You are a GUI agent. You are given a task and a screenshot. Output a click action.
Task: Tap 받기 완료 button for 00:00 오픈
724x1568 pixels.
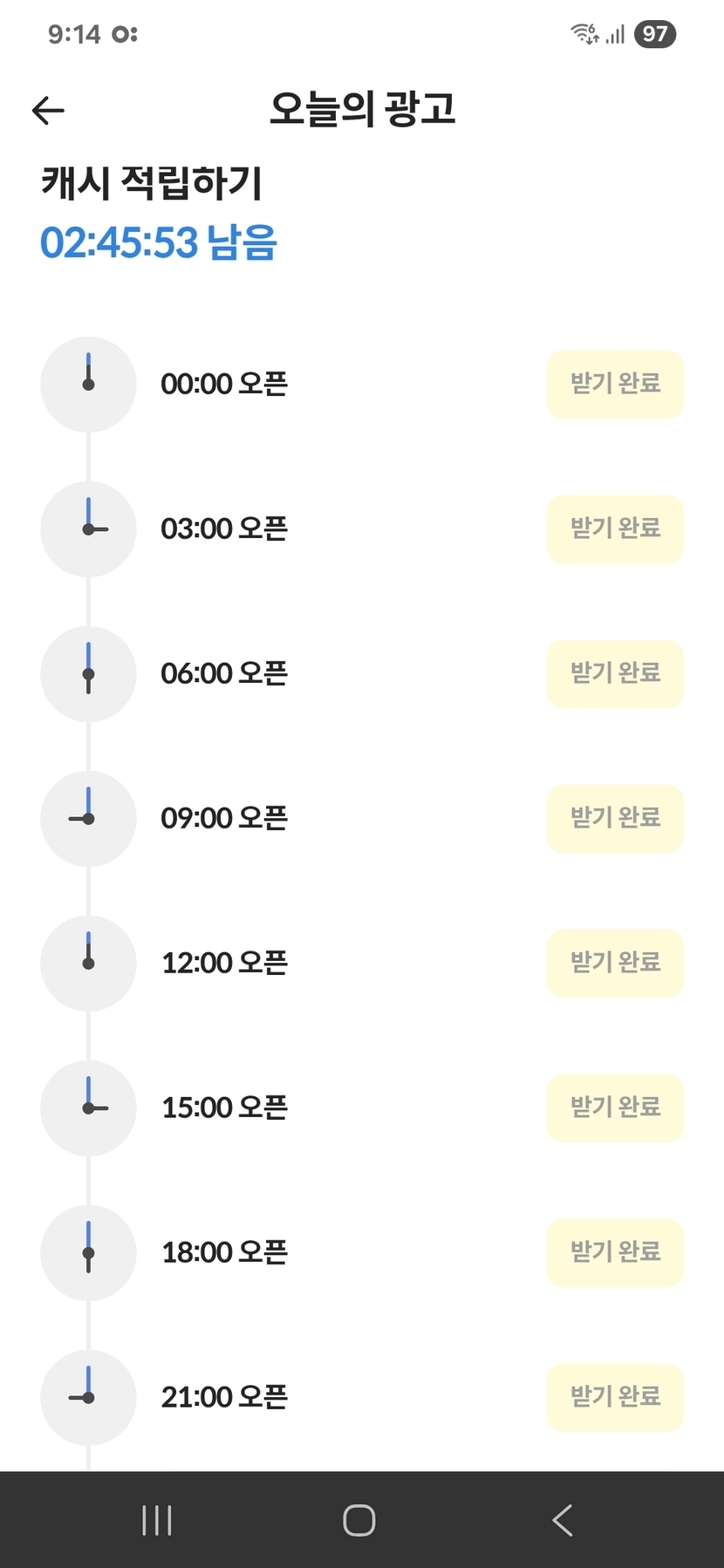pos(615,384)
